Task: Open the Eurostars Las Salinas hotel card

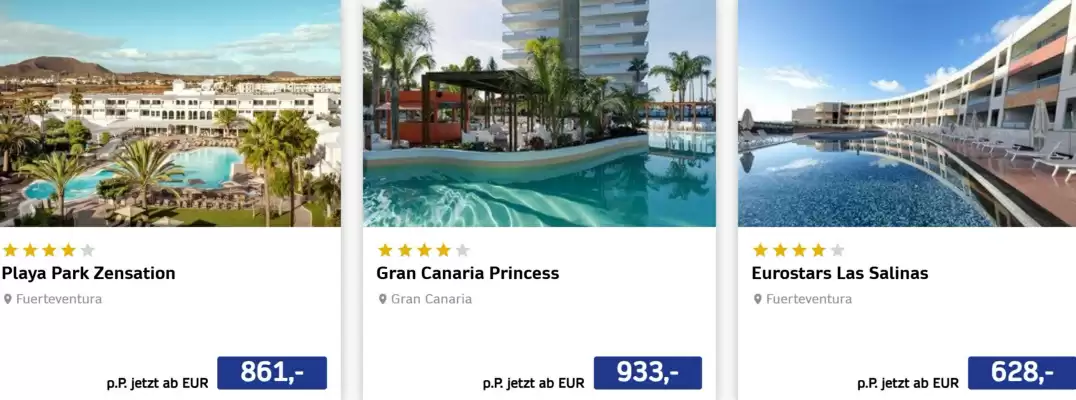Action: pyautogui.click(x=839, y=273)
